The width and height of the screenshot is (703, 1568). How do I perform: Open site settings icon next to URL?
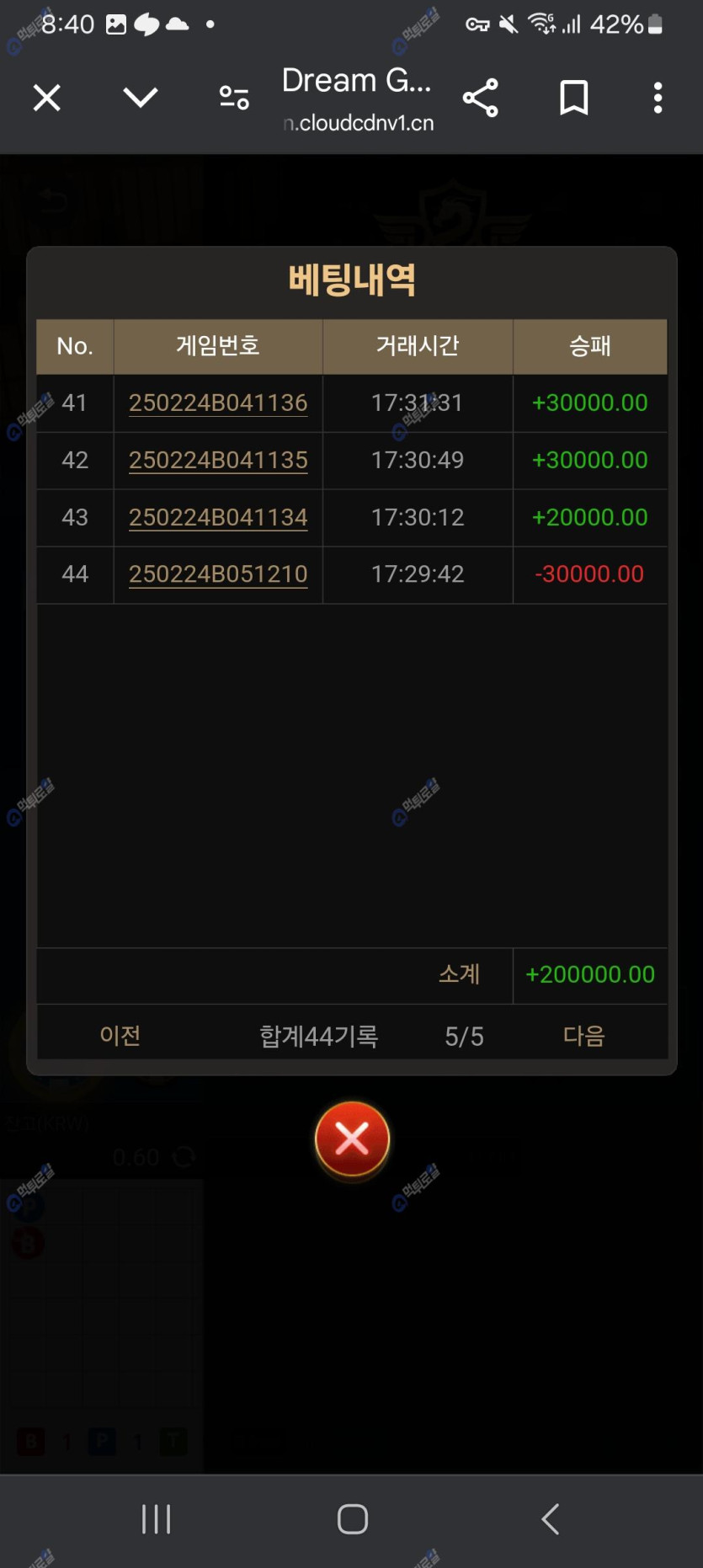click(x=234, y=98)
